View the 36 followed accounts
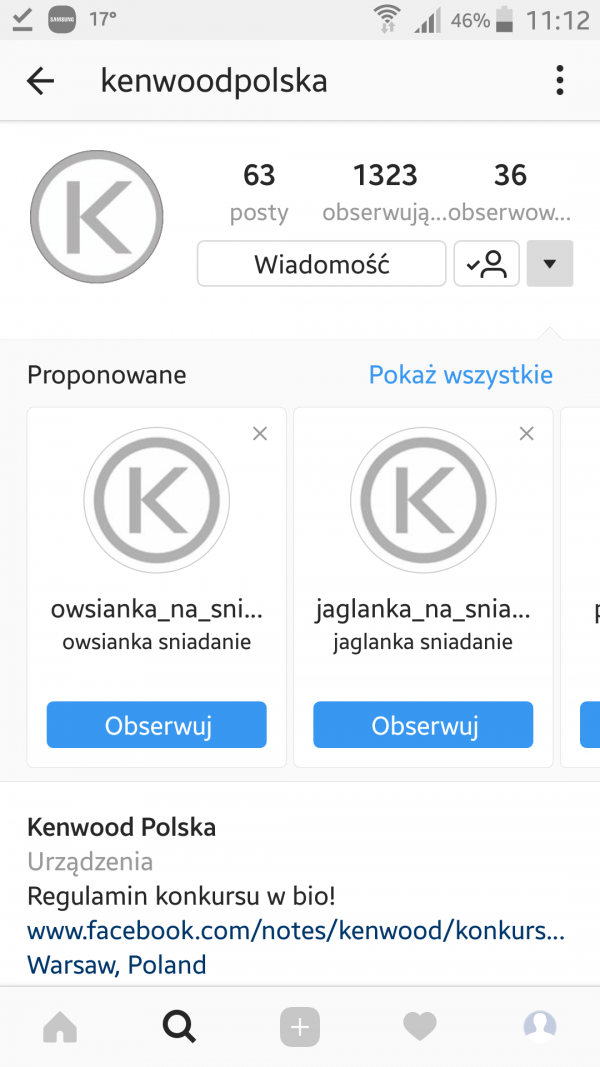 (x=510, y=192)
